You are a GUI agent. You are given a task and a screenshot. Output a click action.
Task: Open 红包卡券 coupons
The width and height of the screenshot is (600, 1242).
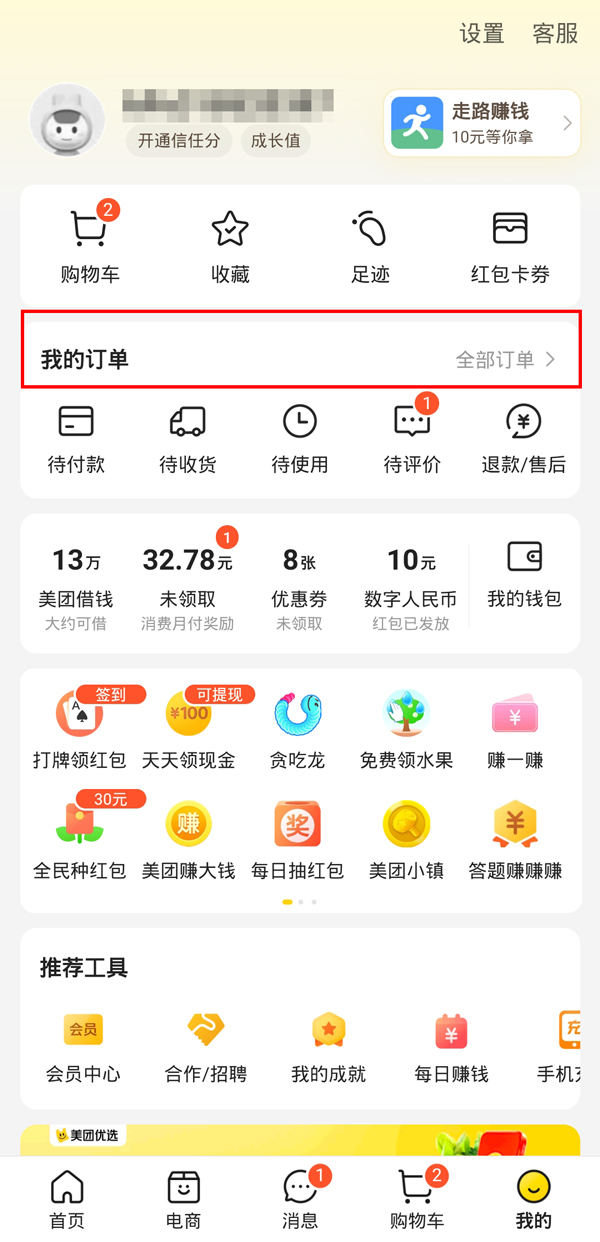point(510,246)
